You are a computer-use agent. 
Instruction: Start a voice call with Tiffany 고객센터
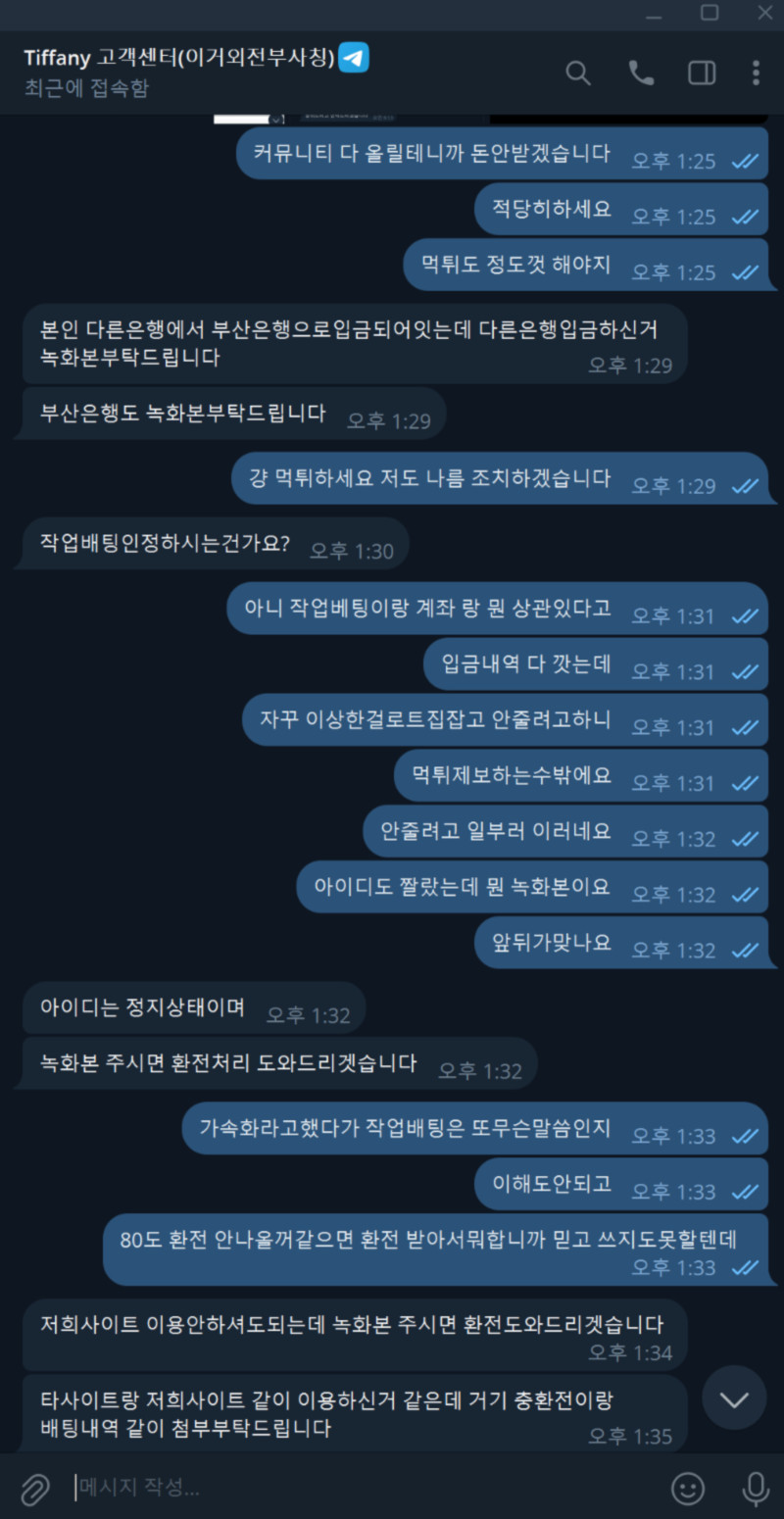(x=641, y=73)
